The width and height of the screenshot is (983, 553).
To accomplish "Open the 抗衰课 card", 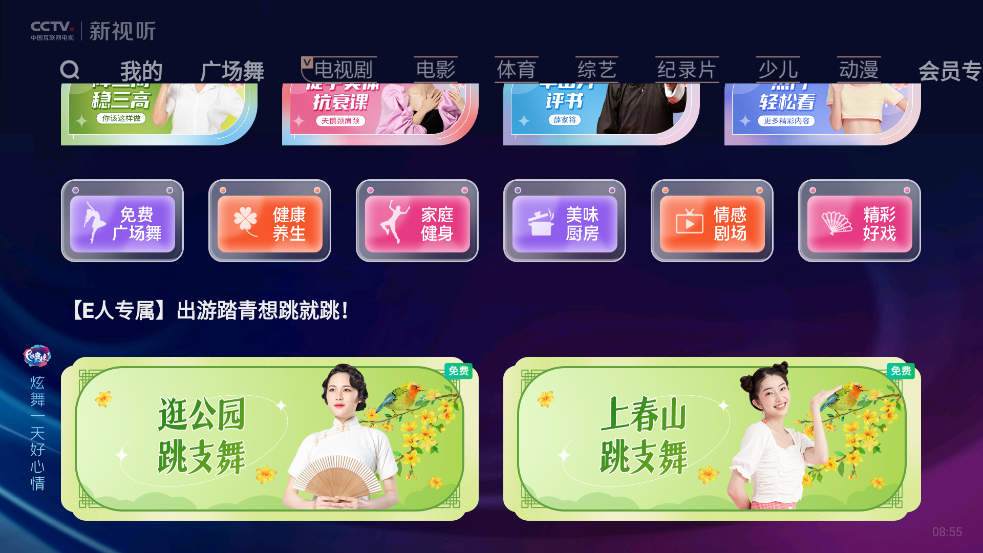I will 380,114.
